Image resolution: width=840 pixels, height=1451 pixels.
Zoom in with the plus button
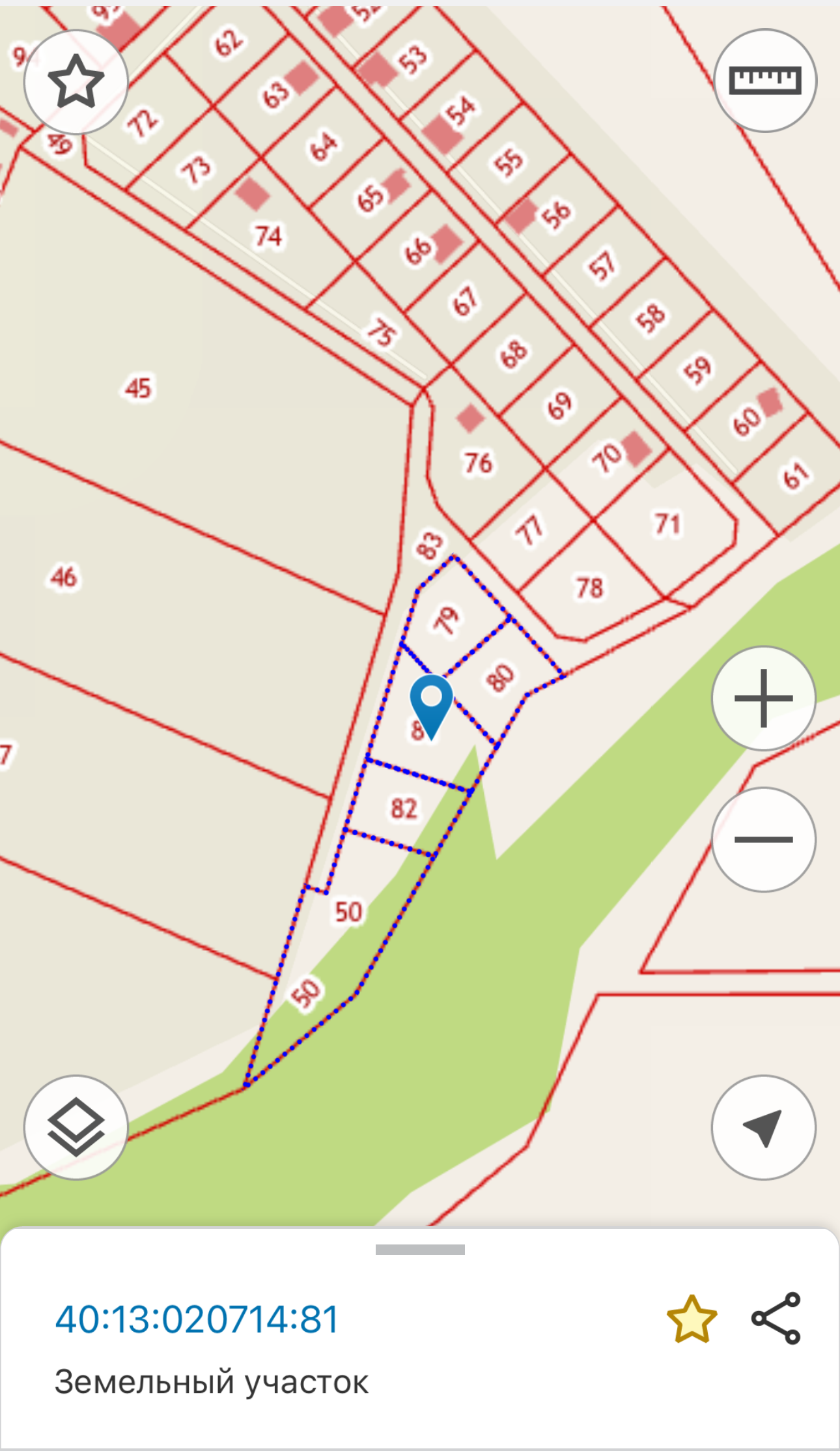click(x=764, y=698)
